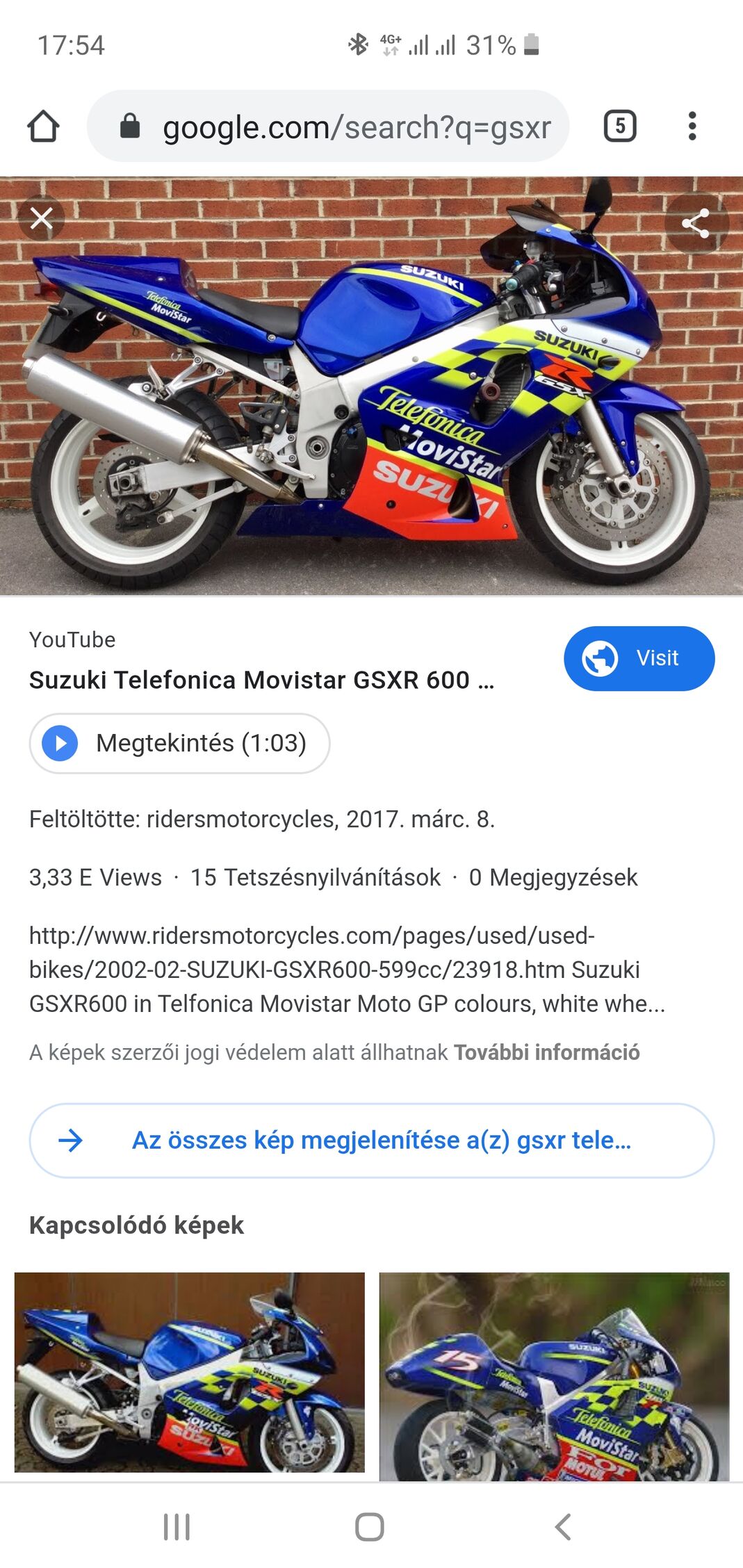This screenshot has width=743, height=1568.
Task: Open the browser overflow menu
Action: coord(692,126)
